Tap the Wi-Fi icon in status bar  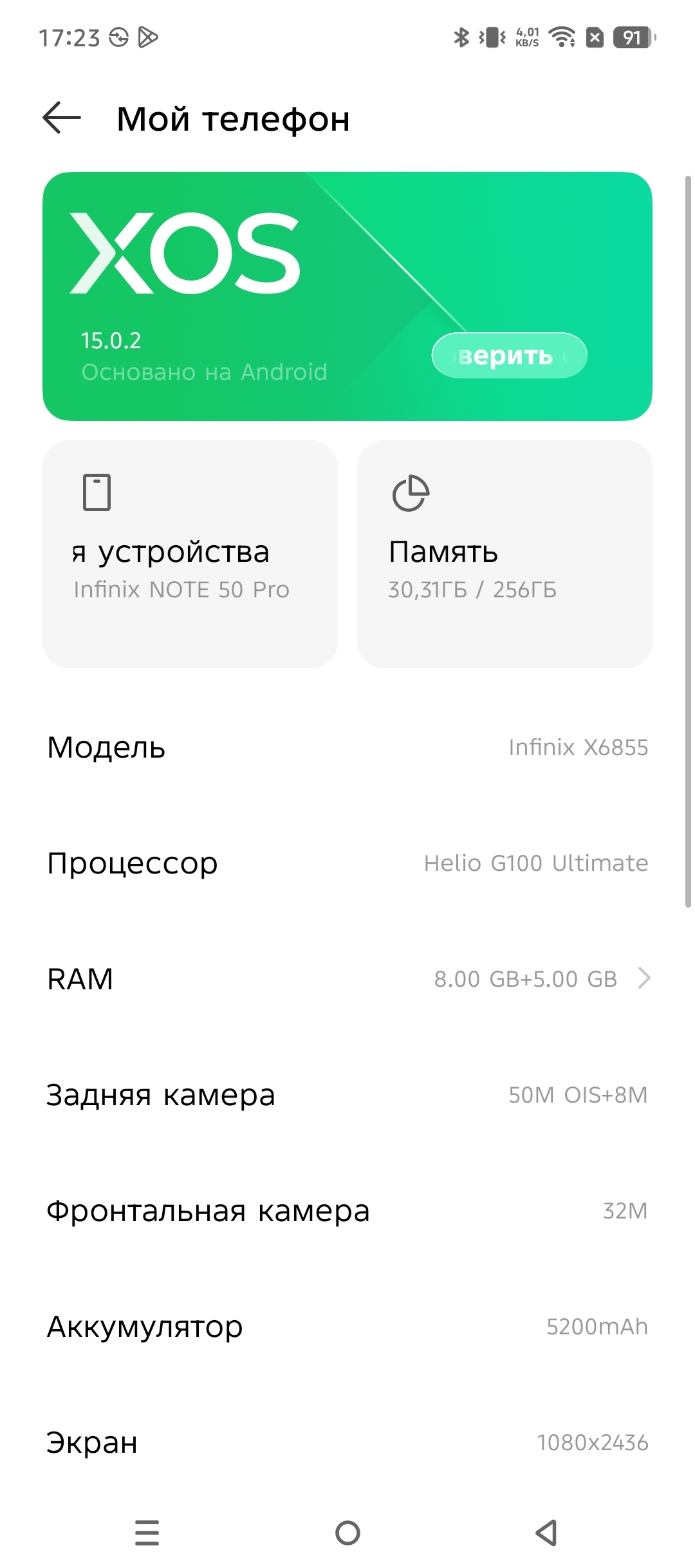(561, 39)
